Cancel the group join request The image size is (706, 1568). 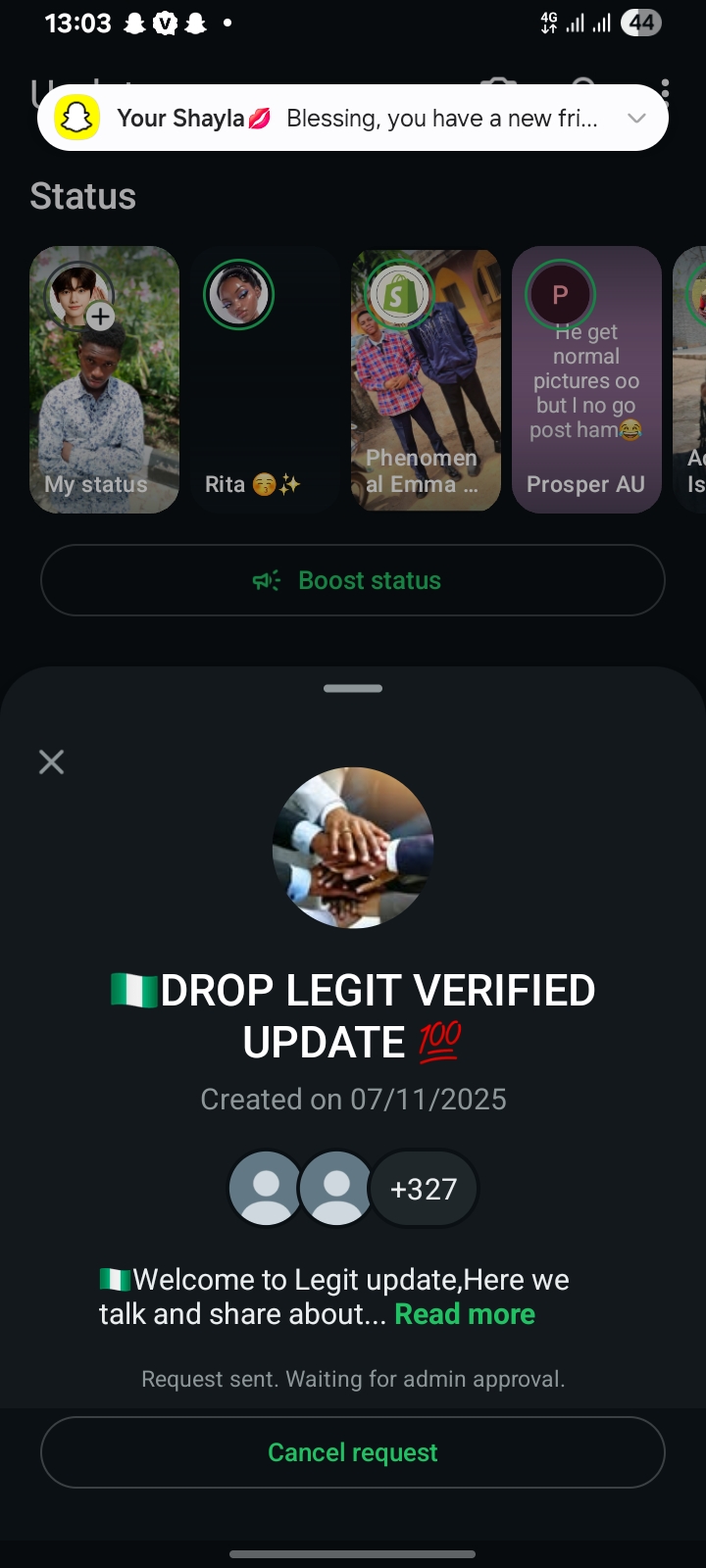pyautogui.click(x=353, y=1452)
